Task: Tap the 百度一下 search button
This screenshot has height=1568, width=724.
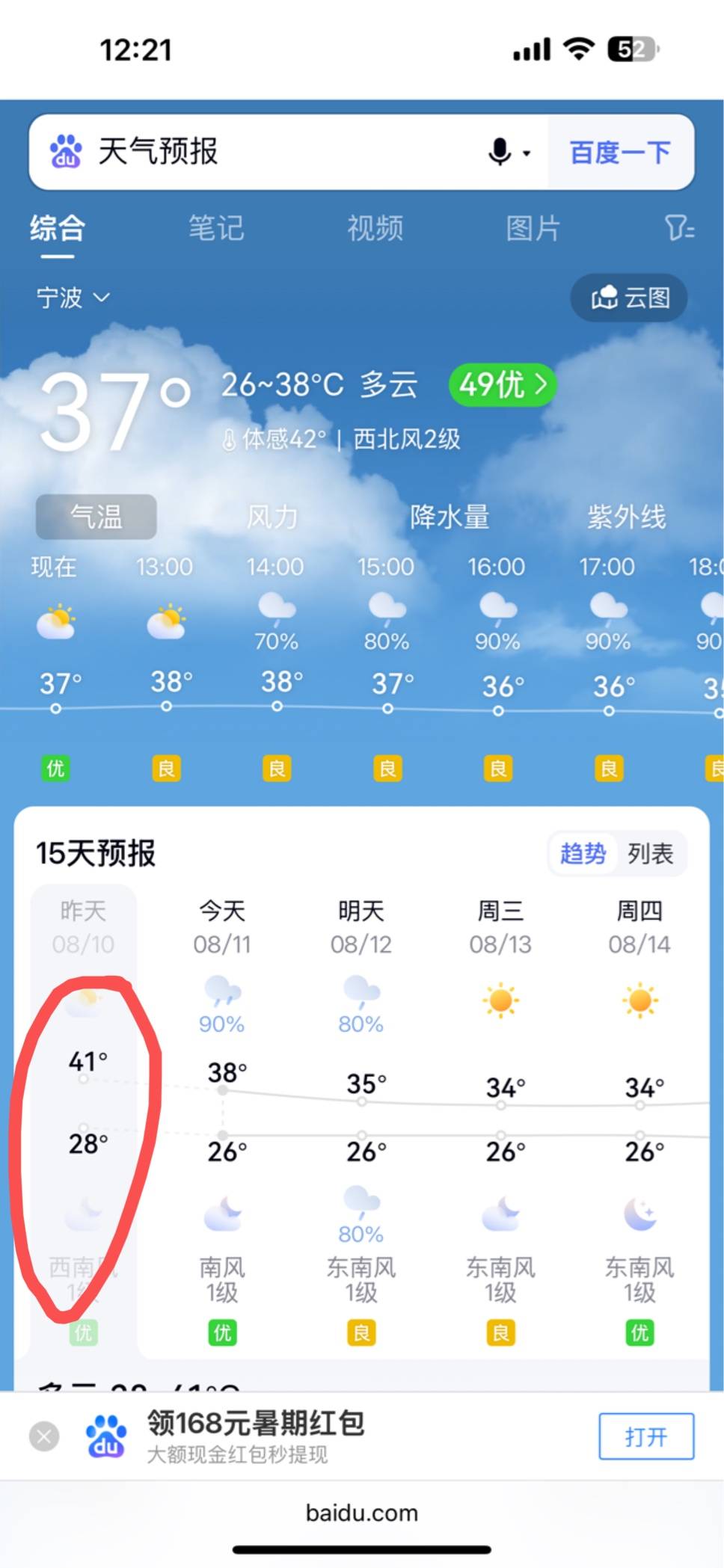Action: pyautogui.click(x=620, y=153)
